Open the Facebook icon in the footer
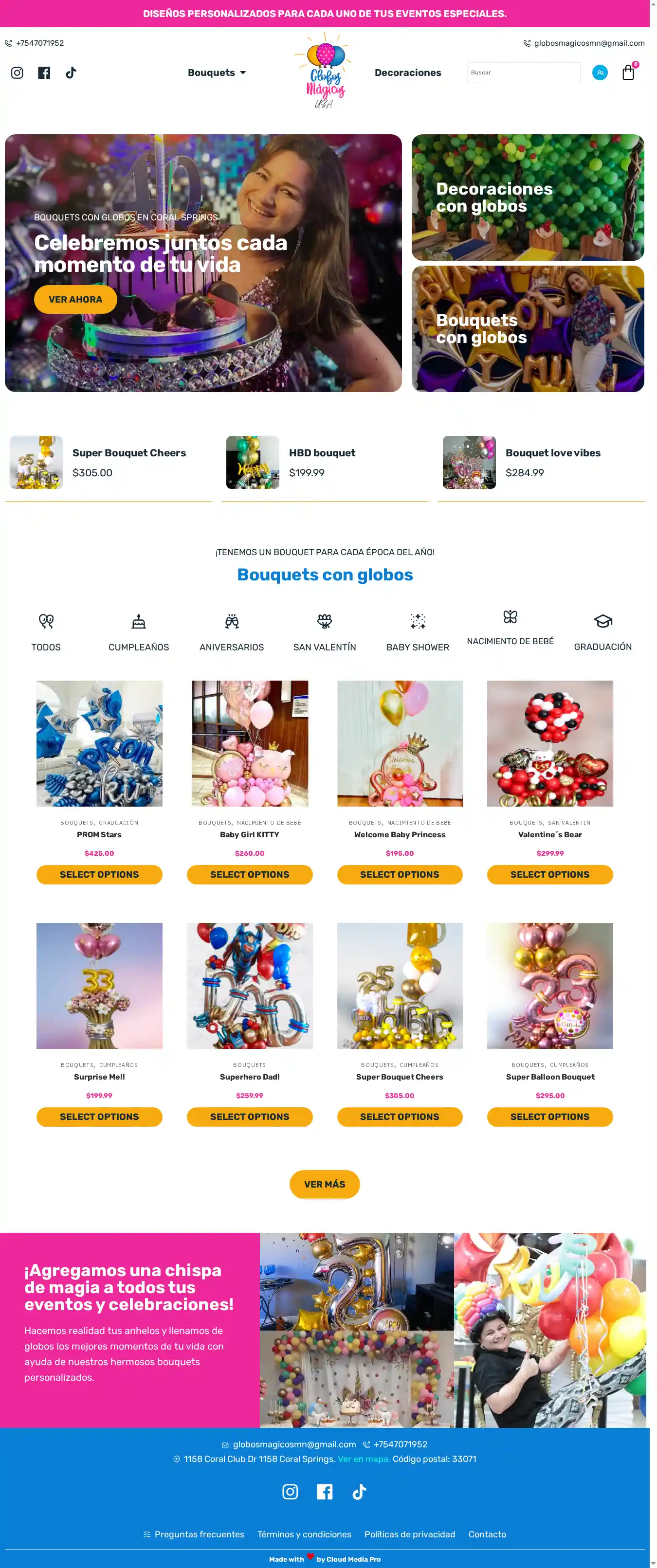 [x=325, y=1491]
